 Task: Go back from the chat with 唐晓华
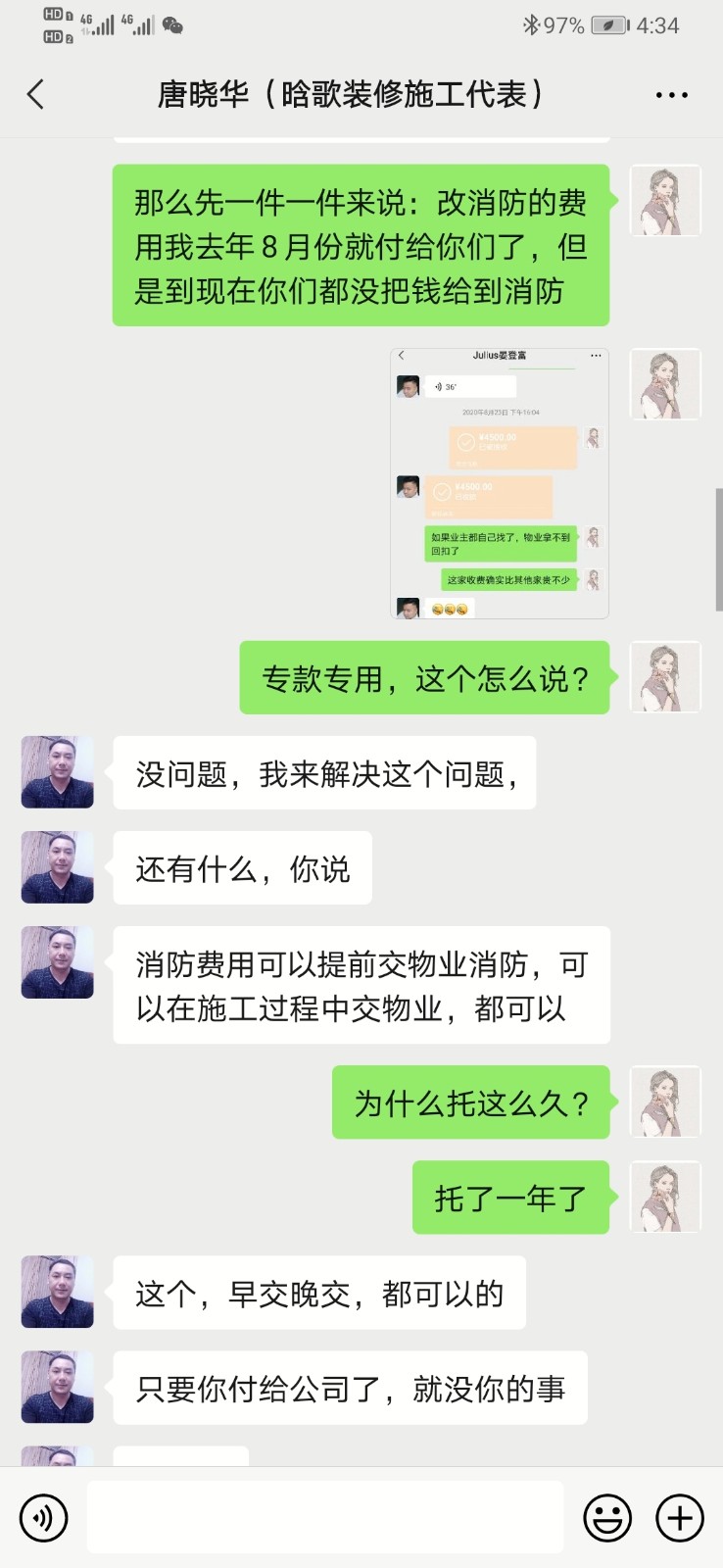click(35, 95)
